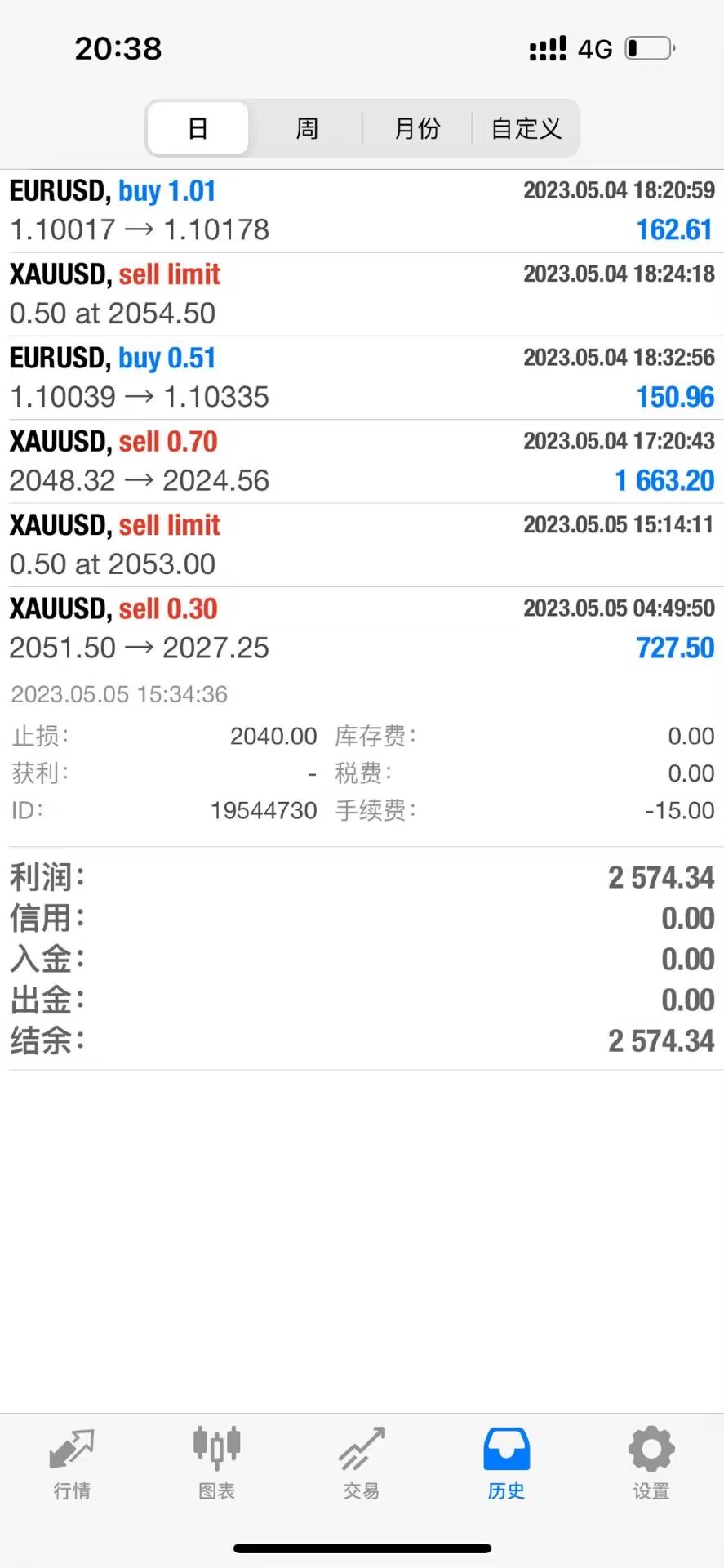Switch to the 交易 trade tab
The image size is (724, 1568).
362,1463
